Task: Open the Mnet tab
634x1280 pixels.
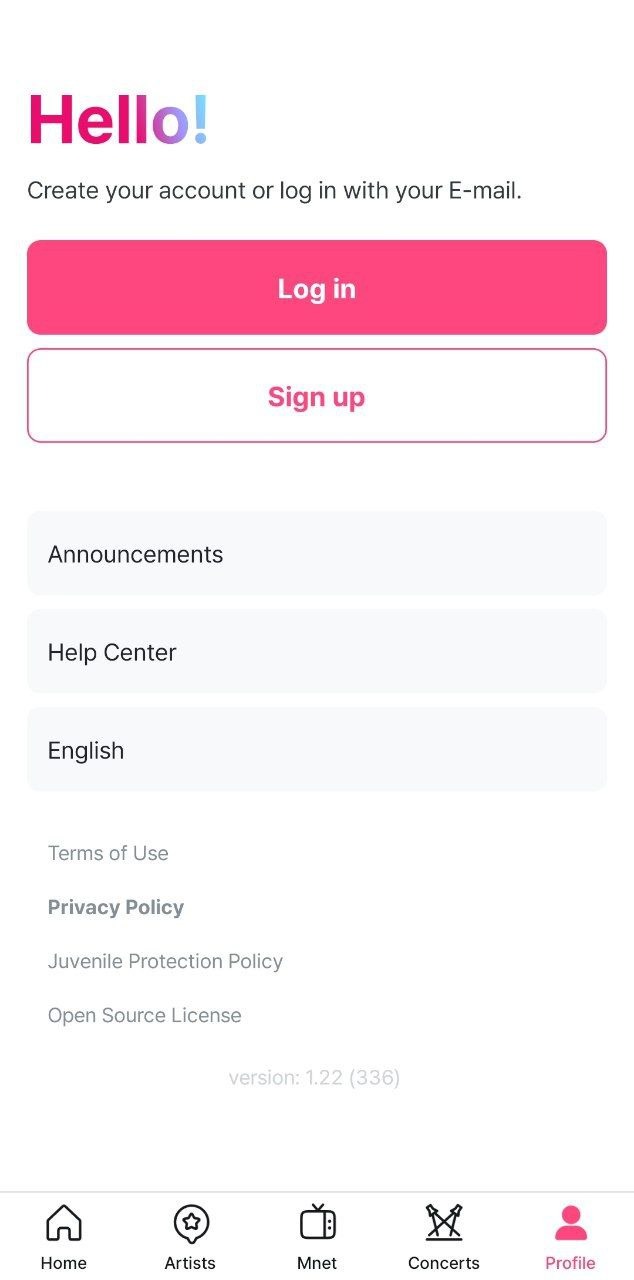Action: pos(317,1236)
